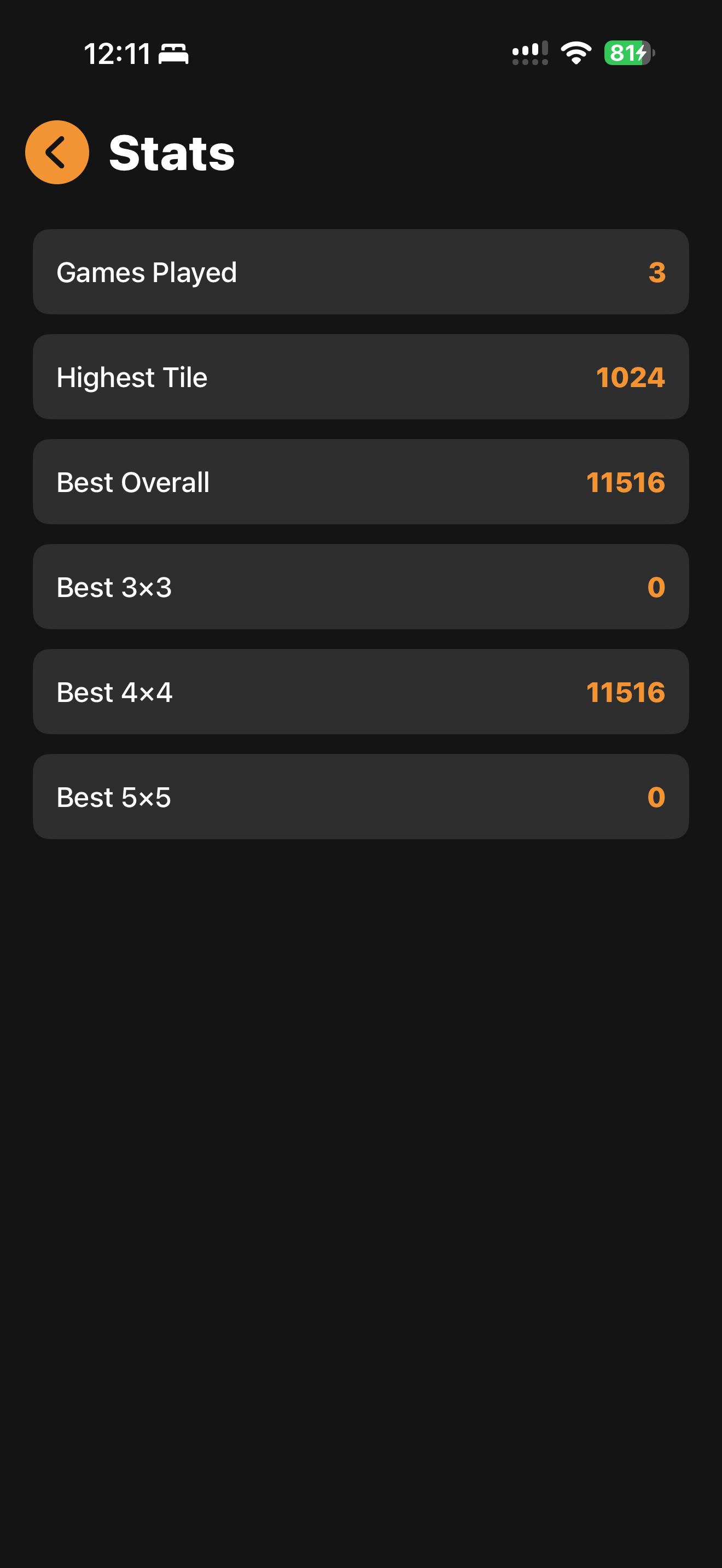Viewport: 722px width, 1568px height.
Task: Go back using the orange arrow button
Action: pos(57,152)
